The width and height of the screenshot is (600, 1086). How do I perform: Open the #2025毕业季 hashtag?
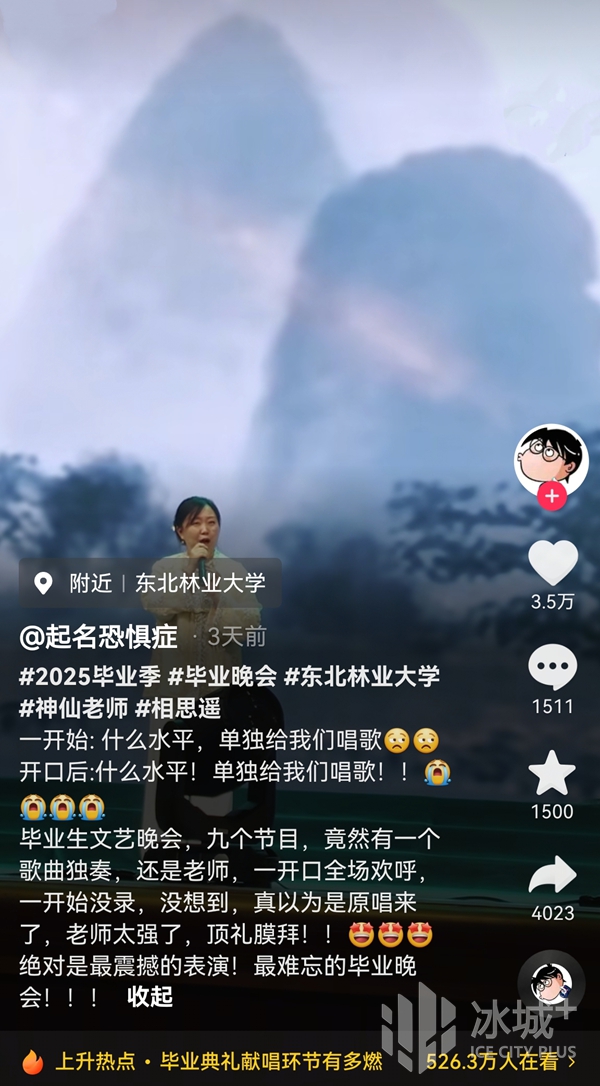pyautogui.click(x=90, y=677)
